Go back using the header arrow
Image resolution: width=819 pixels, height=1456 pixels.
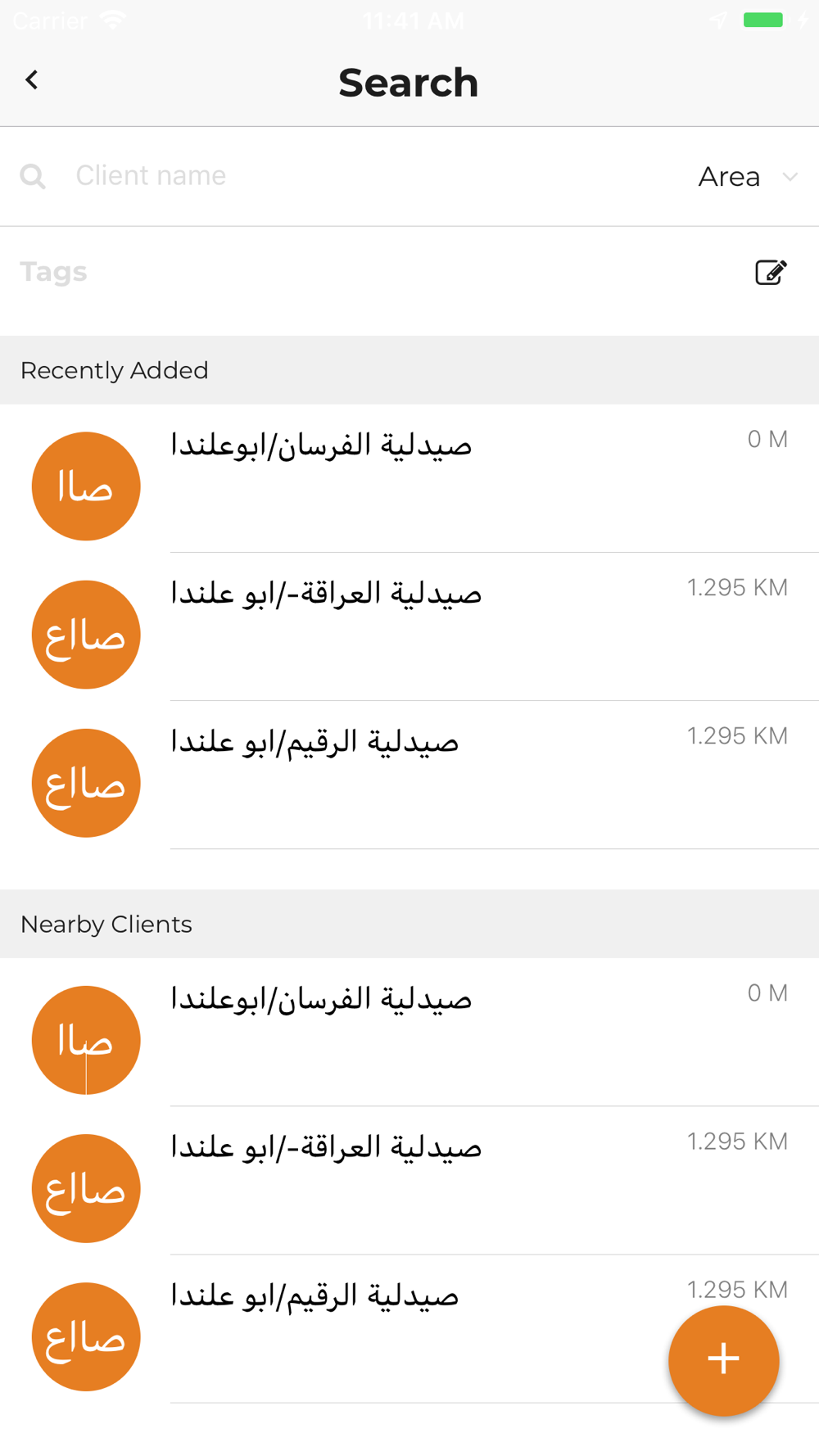tap(32, 80)
